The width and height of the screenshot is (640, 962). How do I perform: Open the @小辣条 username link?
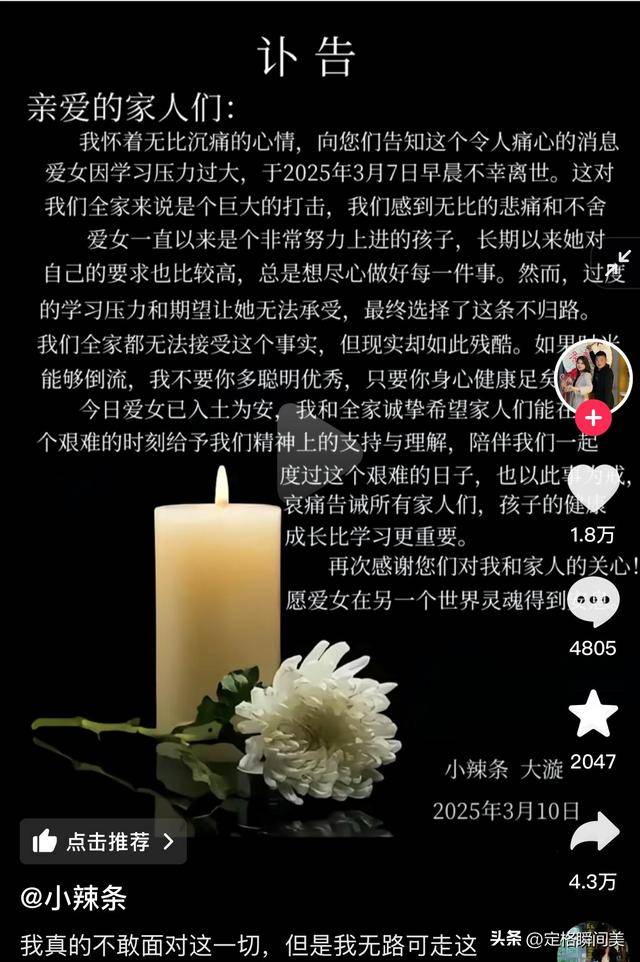click(74, 898)
